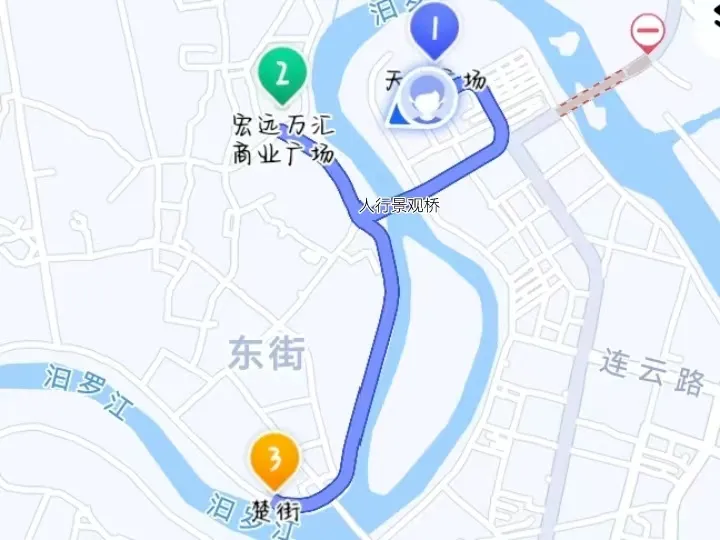Image resolution: width=720 pixels, height=540 pixels.
Task: Tap the user avatar location marker
Action: coord(429,96)
